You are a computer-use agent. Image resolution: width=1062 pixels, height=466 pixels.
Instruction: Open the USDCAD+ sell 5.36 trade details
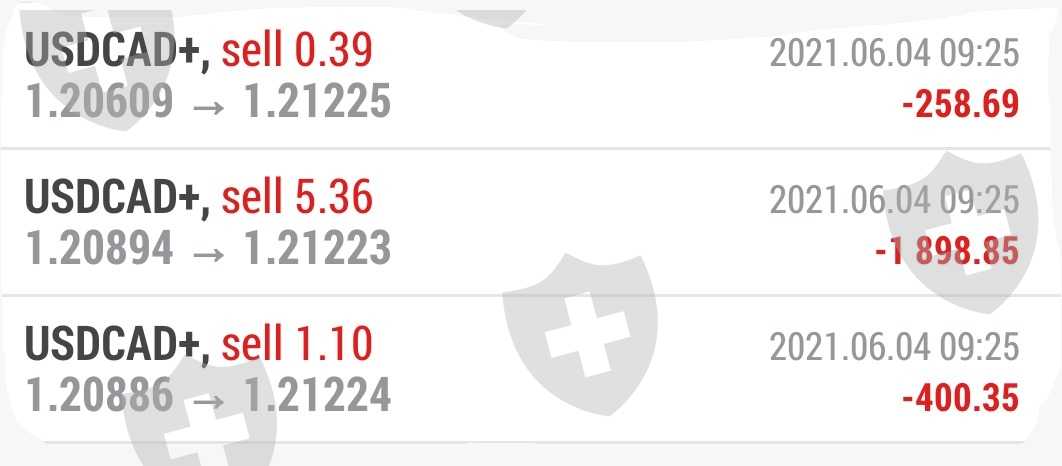531,222
